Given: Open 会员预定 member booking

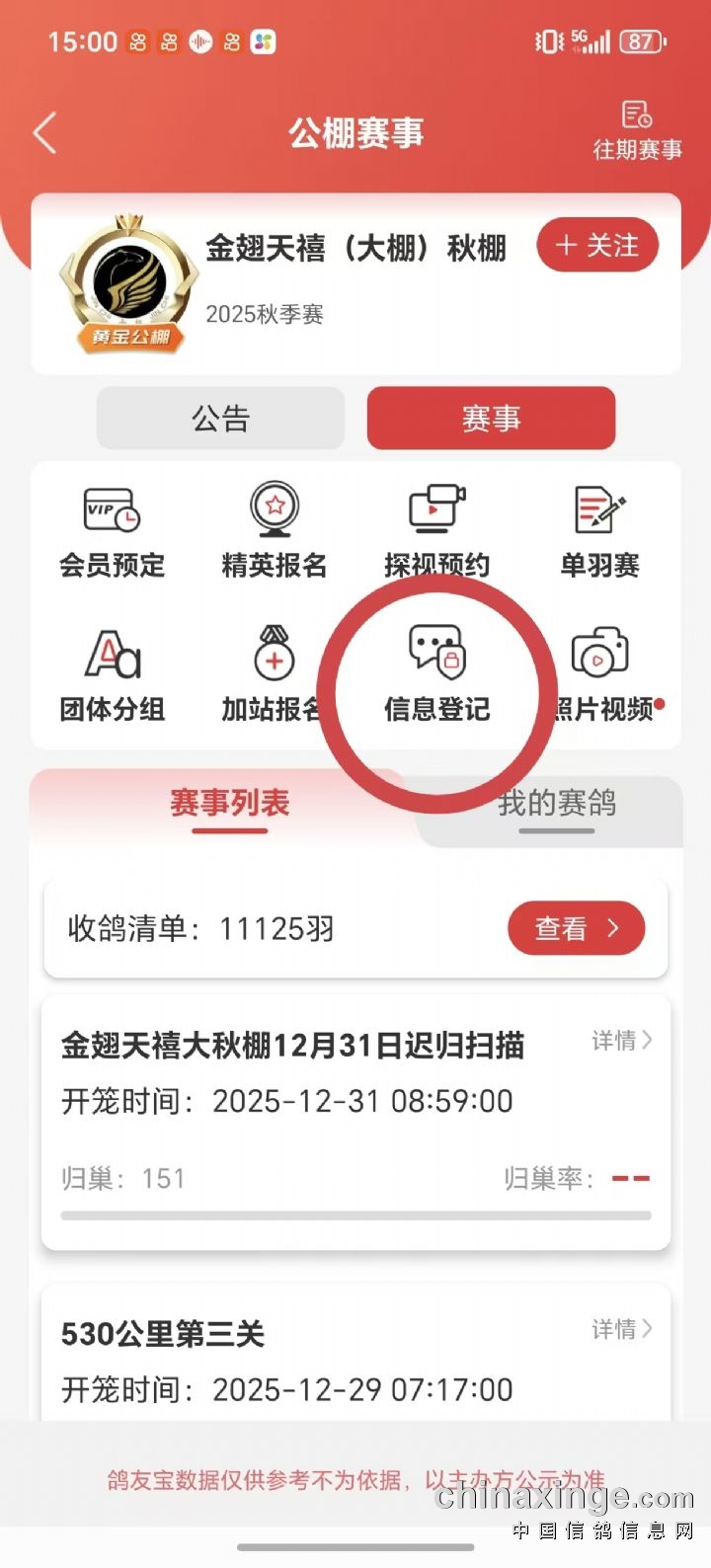Looking at the screenshot, I should (x=112, y=533).
